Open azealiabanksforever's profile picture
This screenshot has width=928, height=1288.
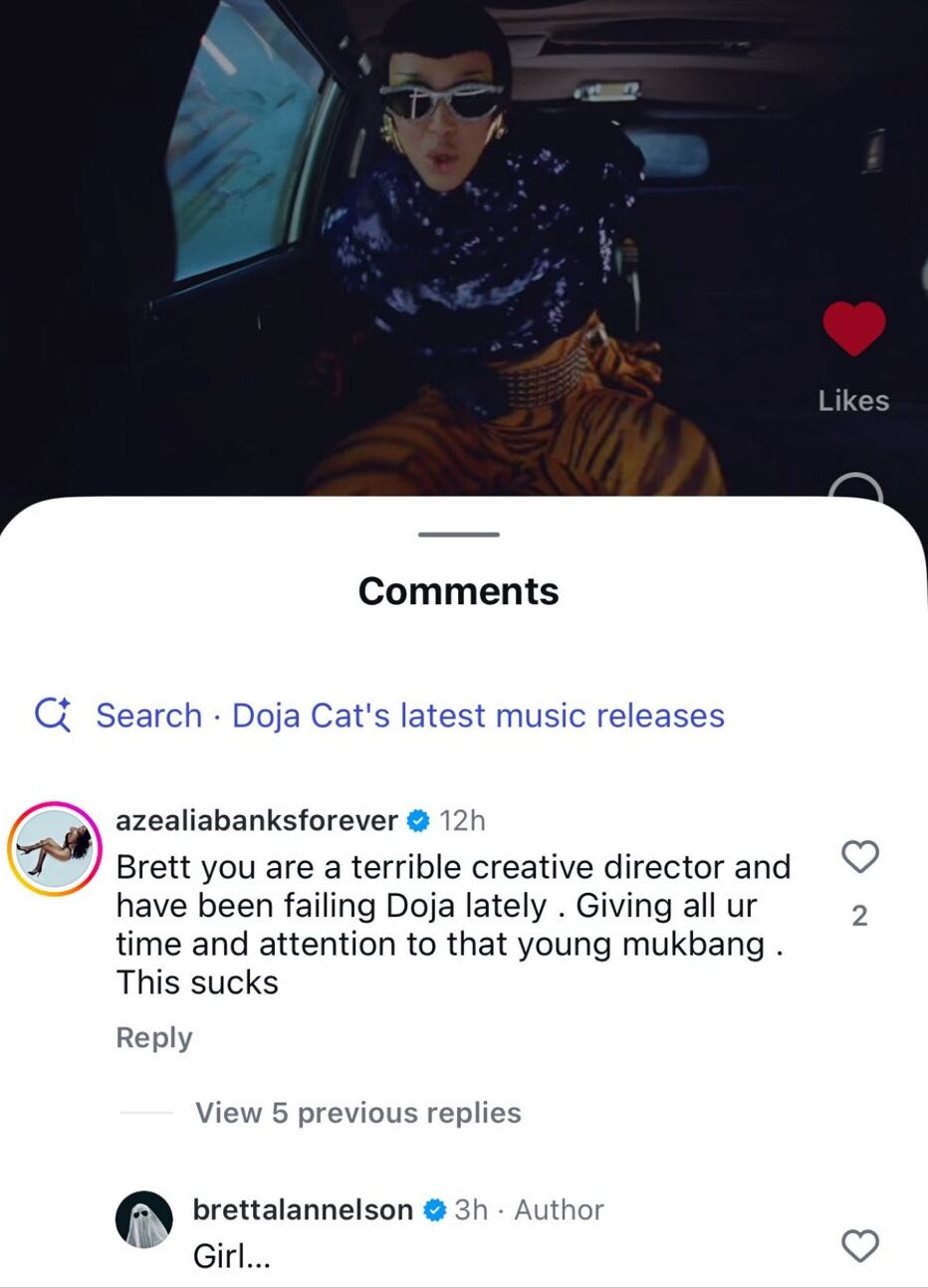(x=56, y=848)
